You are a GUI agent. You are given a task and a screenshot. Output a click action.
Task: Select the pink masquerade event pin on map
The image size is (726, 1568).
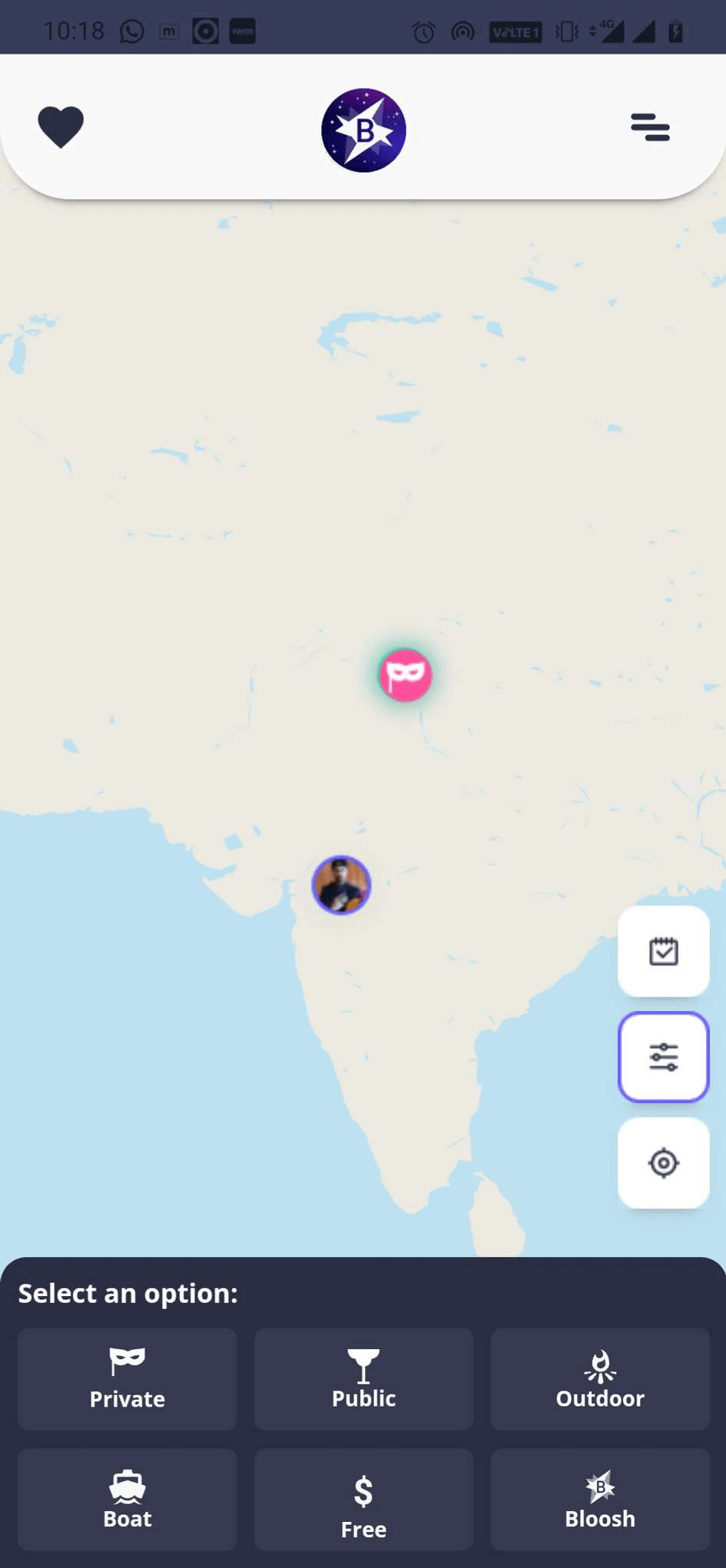(x=406, y=675)
